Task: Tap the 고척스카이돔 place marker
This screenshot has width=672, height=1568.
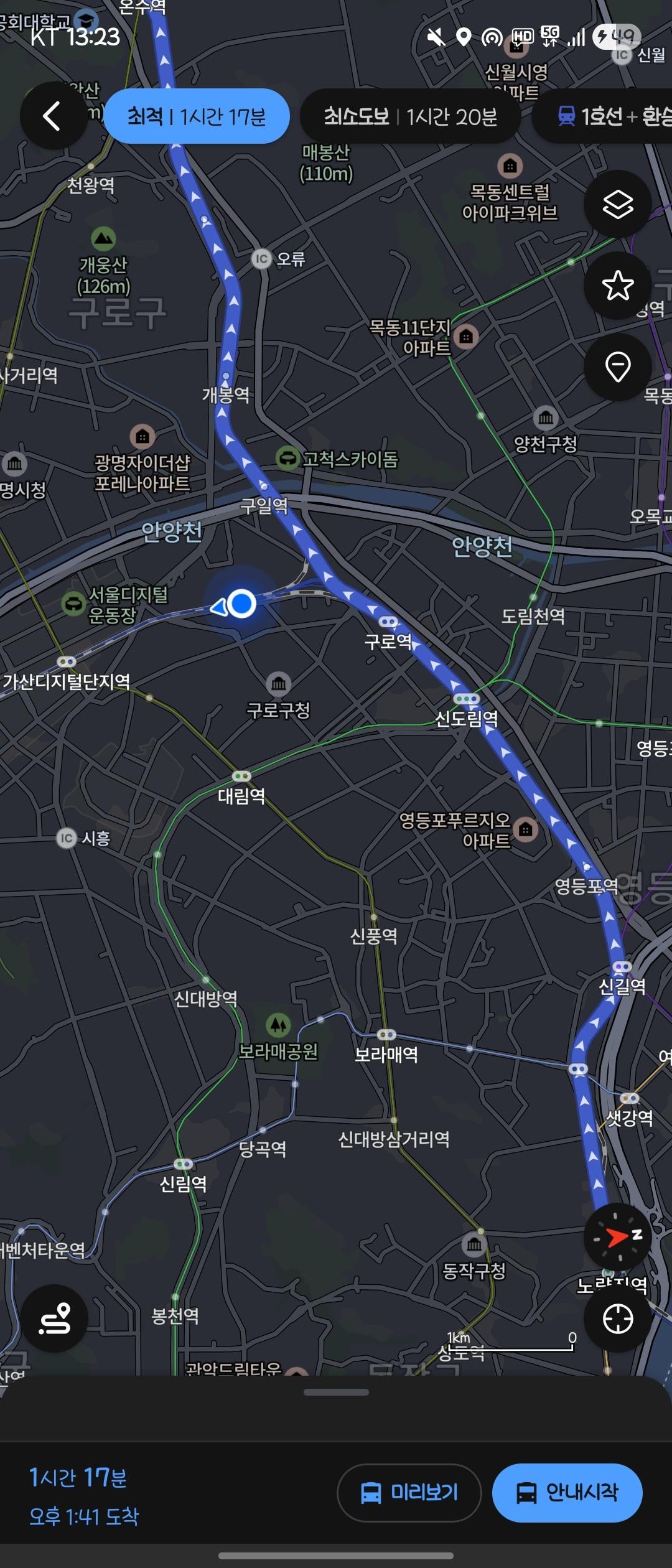Action: pos(287,459)
